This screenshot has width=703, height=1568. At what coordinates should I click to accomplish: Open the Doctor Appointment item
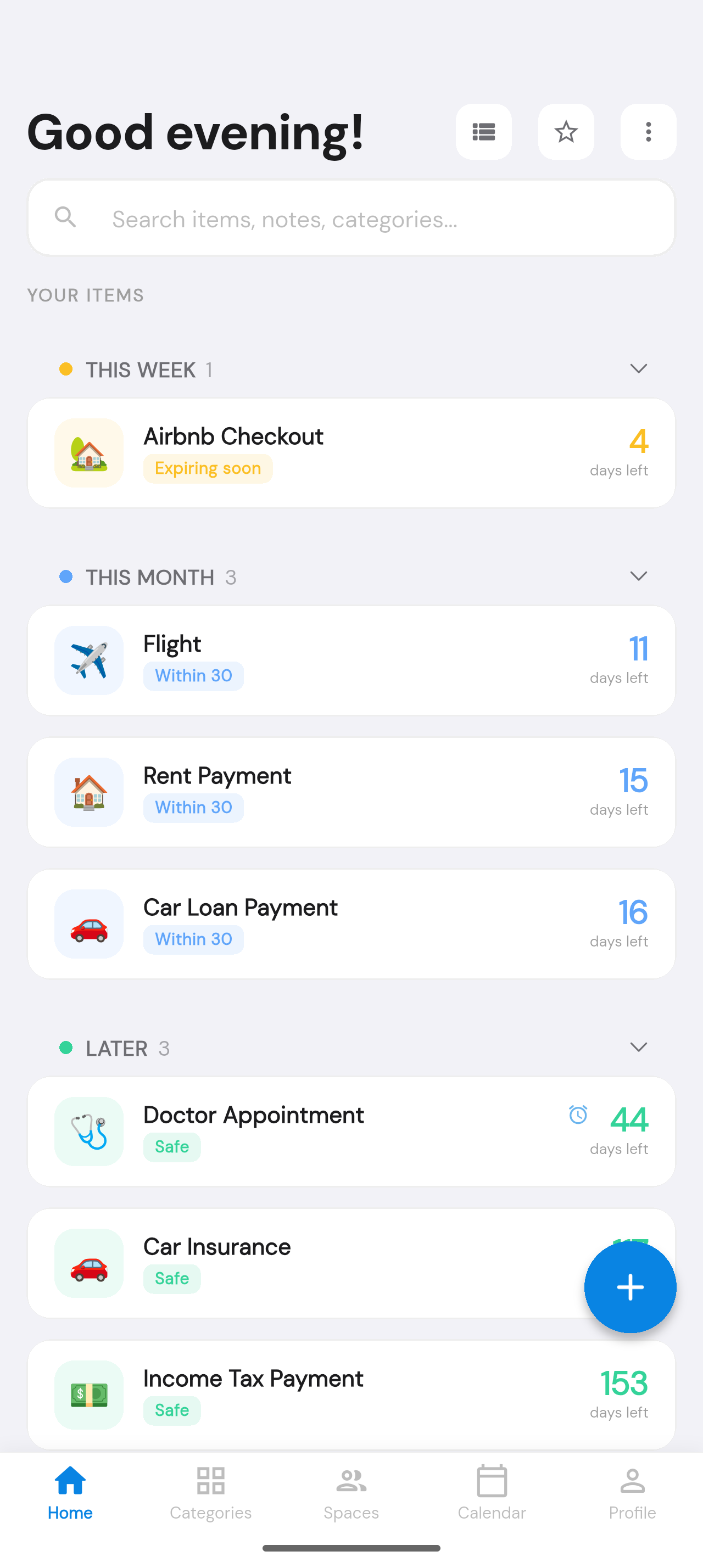(351, 1132)
